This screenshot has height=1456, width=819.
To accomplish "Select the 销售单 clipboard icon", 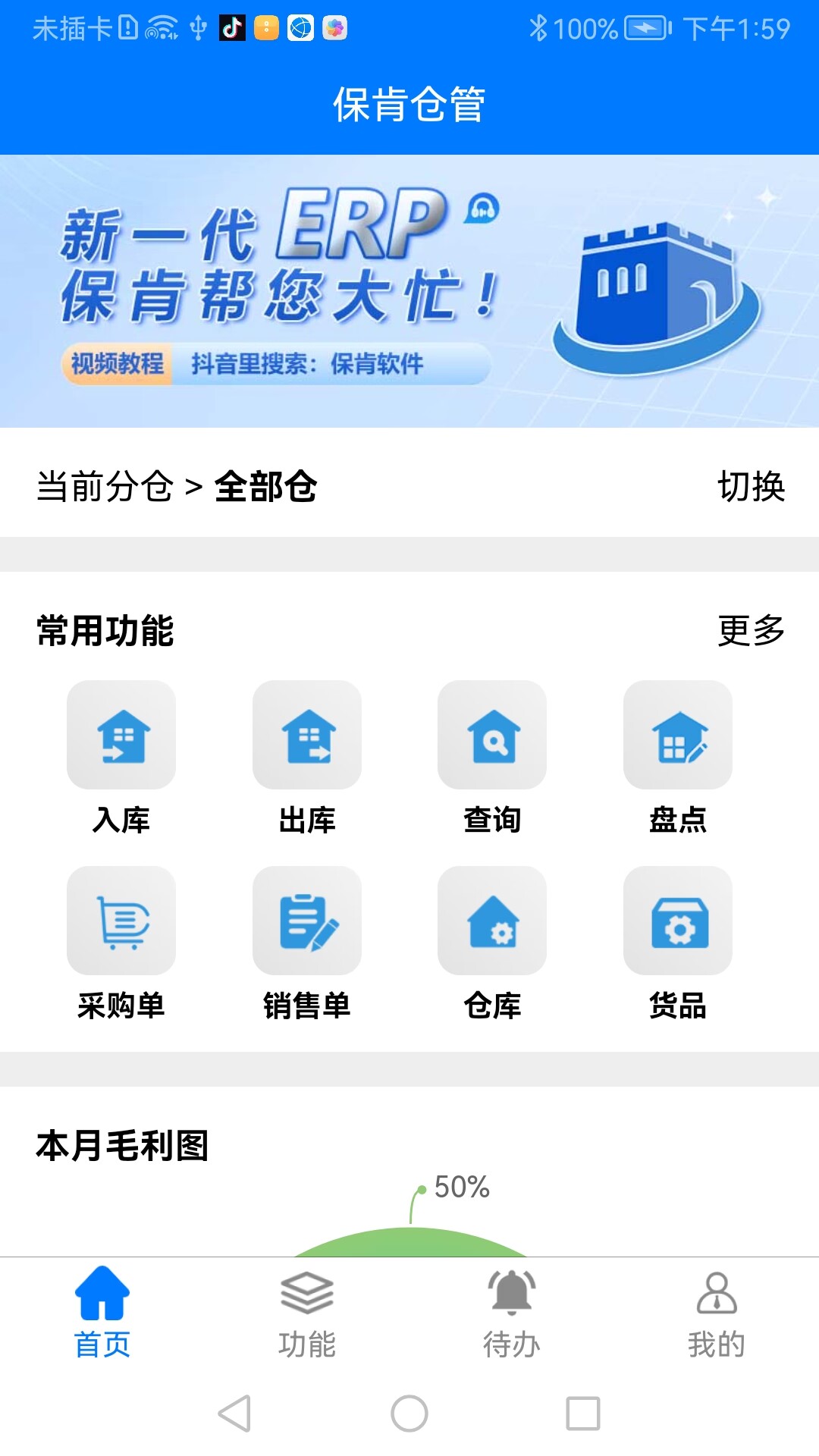I will point(307,920).
